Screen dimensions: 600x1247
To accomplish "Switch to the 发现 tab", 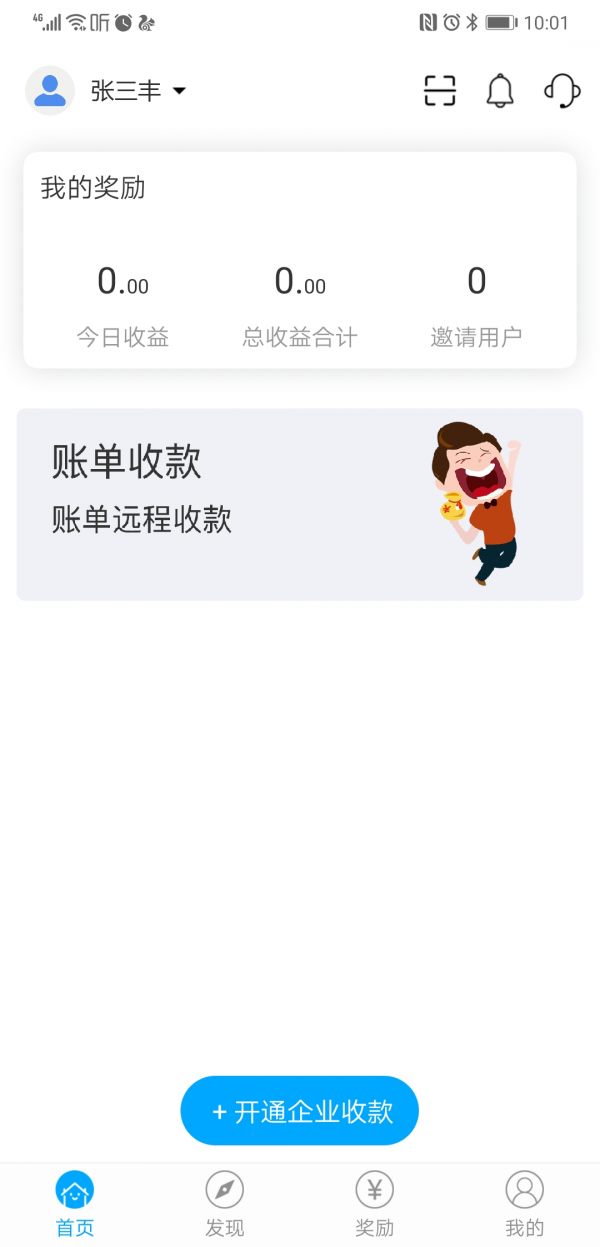I will [x=225, y=1205].
